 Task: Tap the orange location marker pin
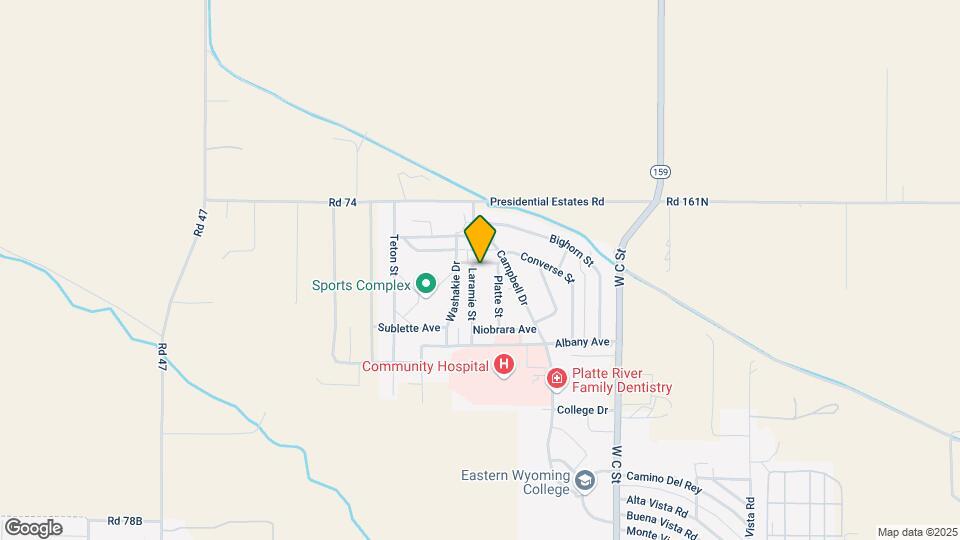point(480,240)
